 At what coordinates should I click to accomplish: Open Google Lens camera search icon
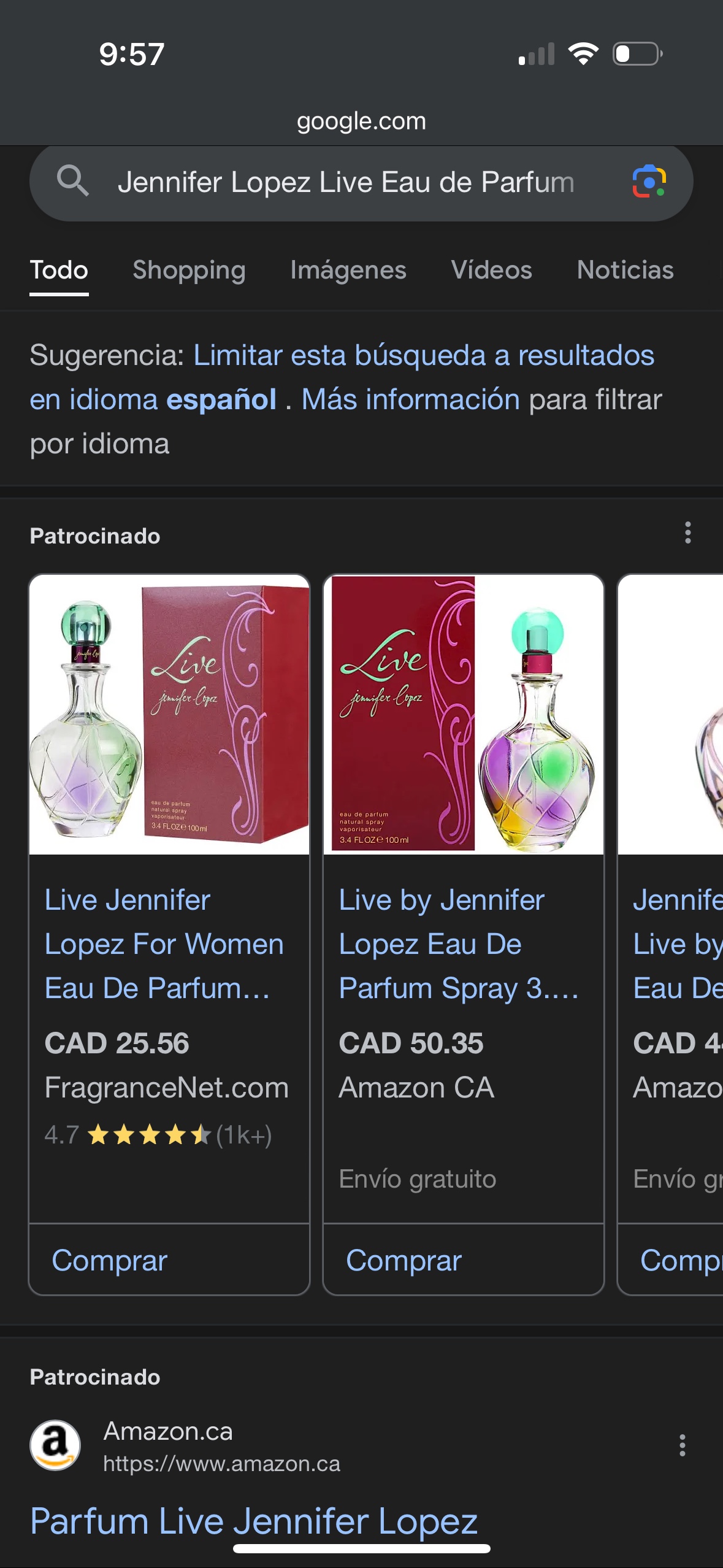point(649,182)
